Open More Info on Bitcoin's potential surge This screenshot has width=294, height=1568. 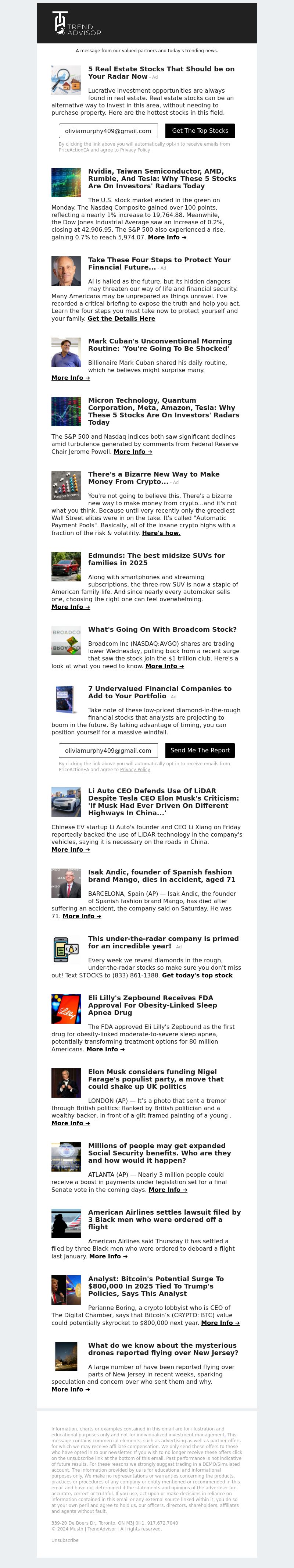coord(220,1323)
